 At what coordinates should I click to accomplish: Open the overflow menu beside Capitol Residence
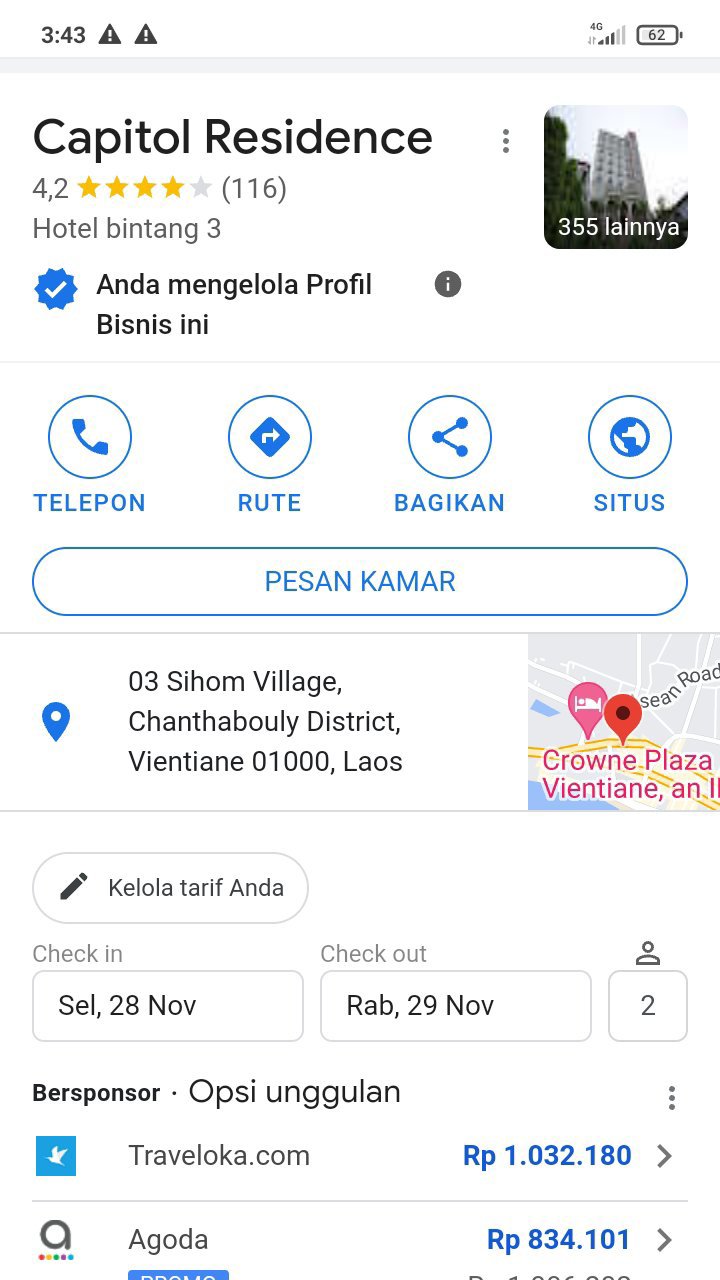[506, 141]
